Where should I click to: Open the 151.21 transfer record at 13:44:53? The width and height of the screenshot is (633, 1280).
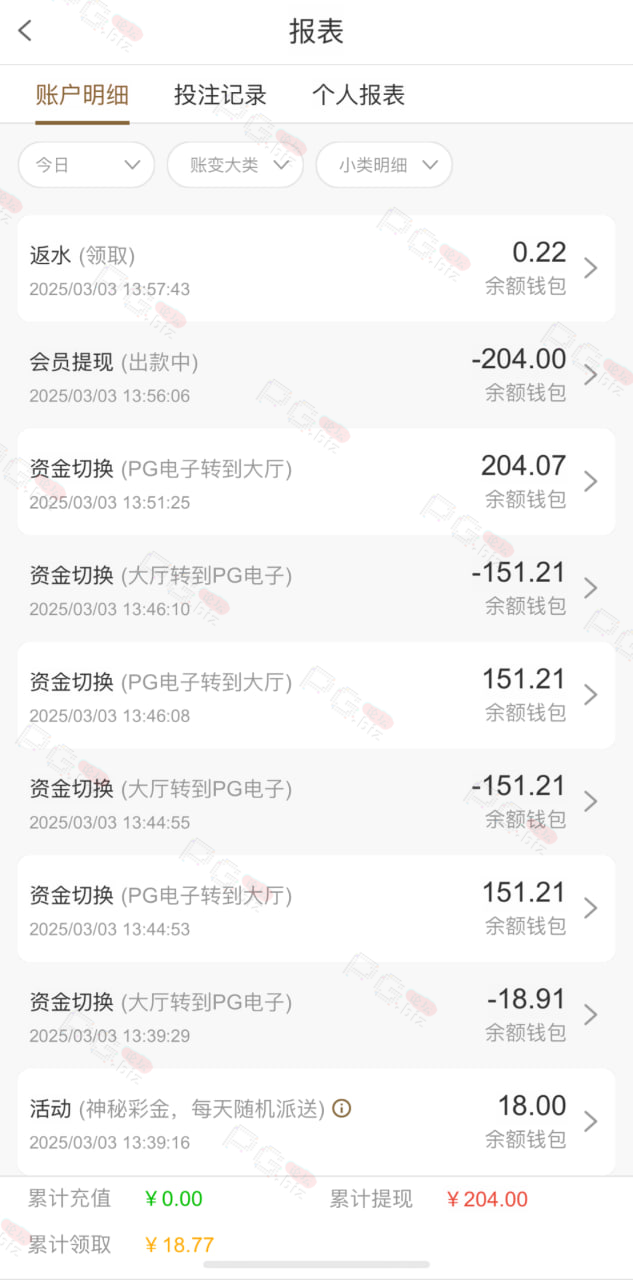(x=316, y=908)
